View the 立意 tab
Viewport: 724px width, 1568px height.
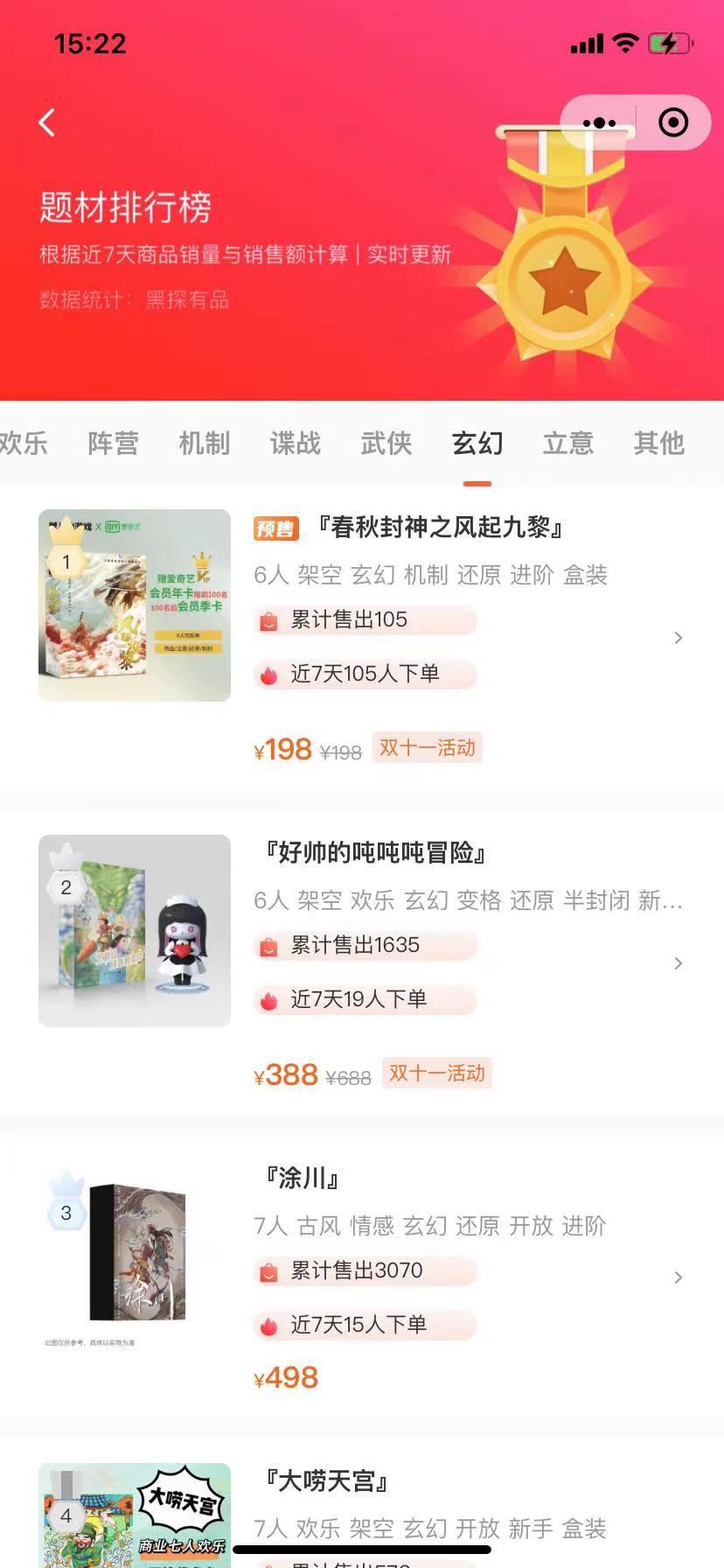[x=567, y=443]
